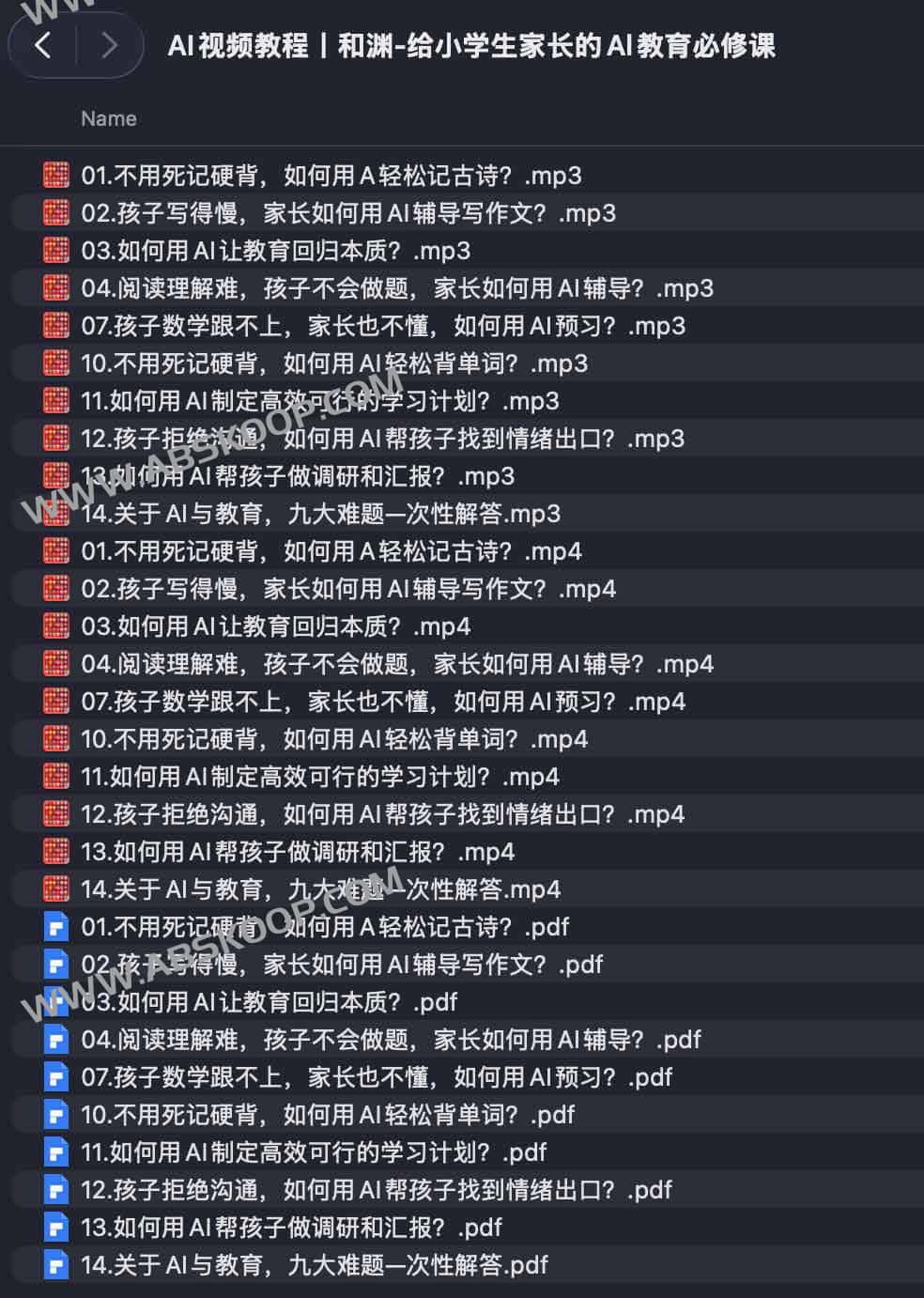
Task: Open 01.不用死记硬背 轻松记古诗 .mp3 file
Action: [331, 176]
